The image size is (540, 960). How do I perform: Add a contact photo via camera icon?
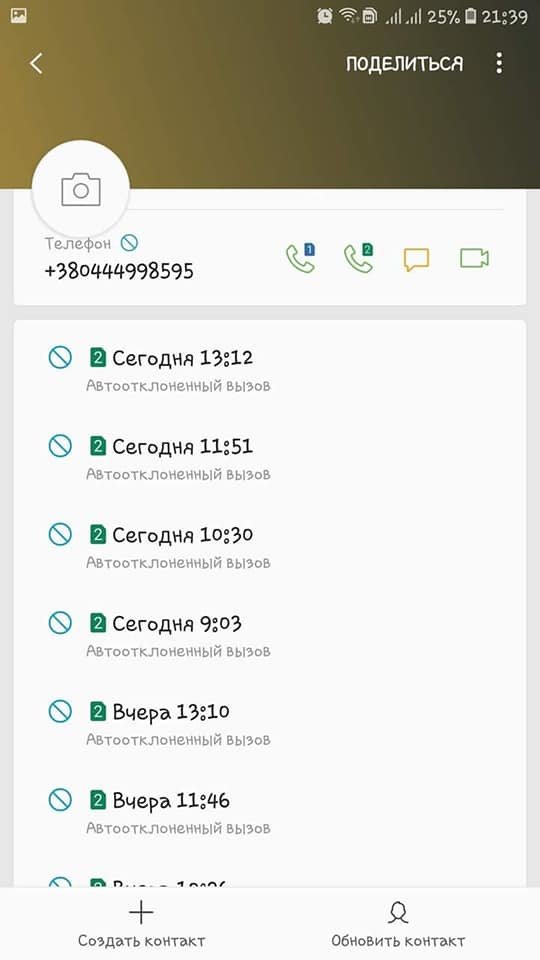point(81,189)
